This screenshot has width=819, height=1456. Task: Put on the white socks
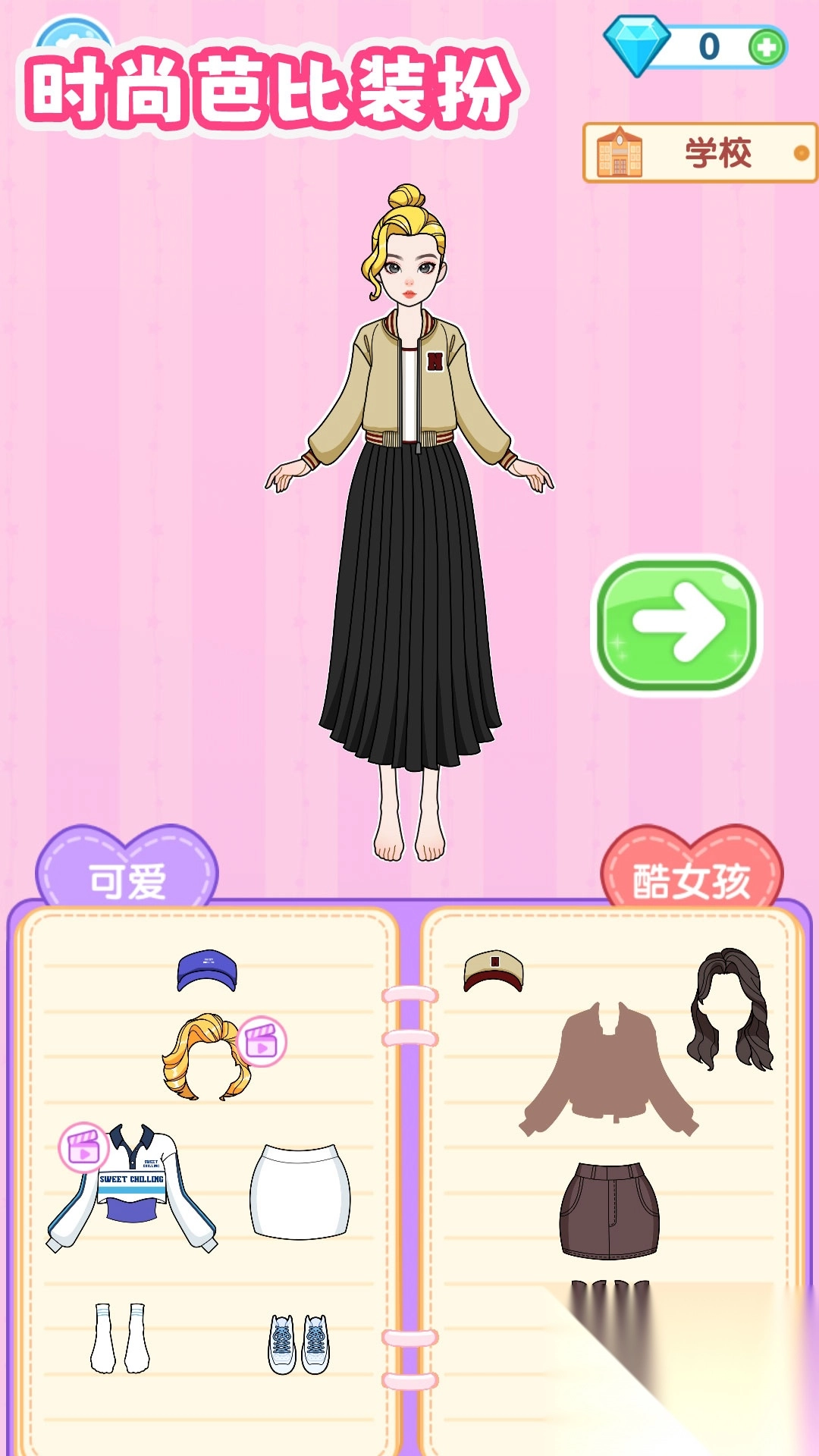tap(120, 1338)
